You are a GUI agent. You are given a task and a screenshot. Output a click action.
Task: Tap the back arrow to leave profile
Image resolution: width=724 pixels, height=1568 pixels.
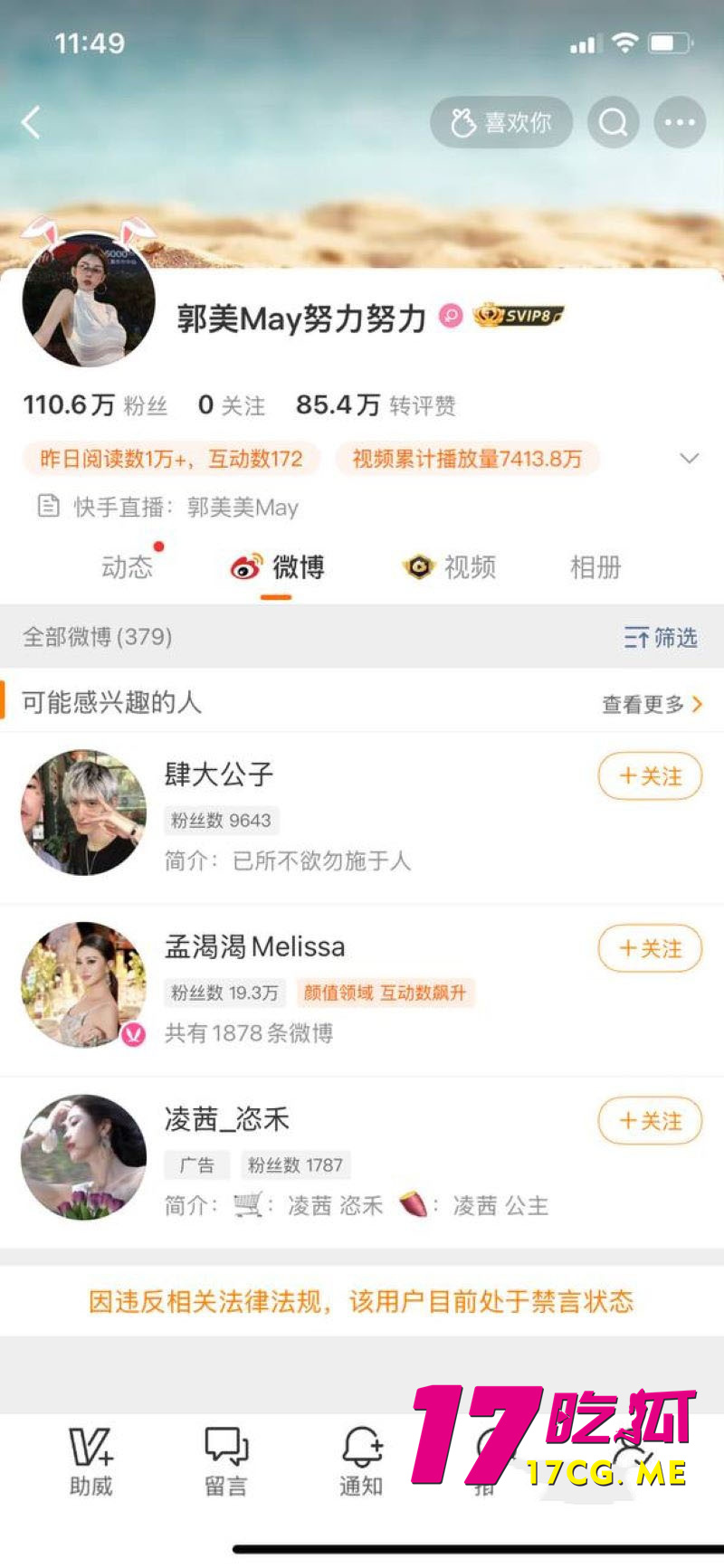point(32,122)
